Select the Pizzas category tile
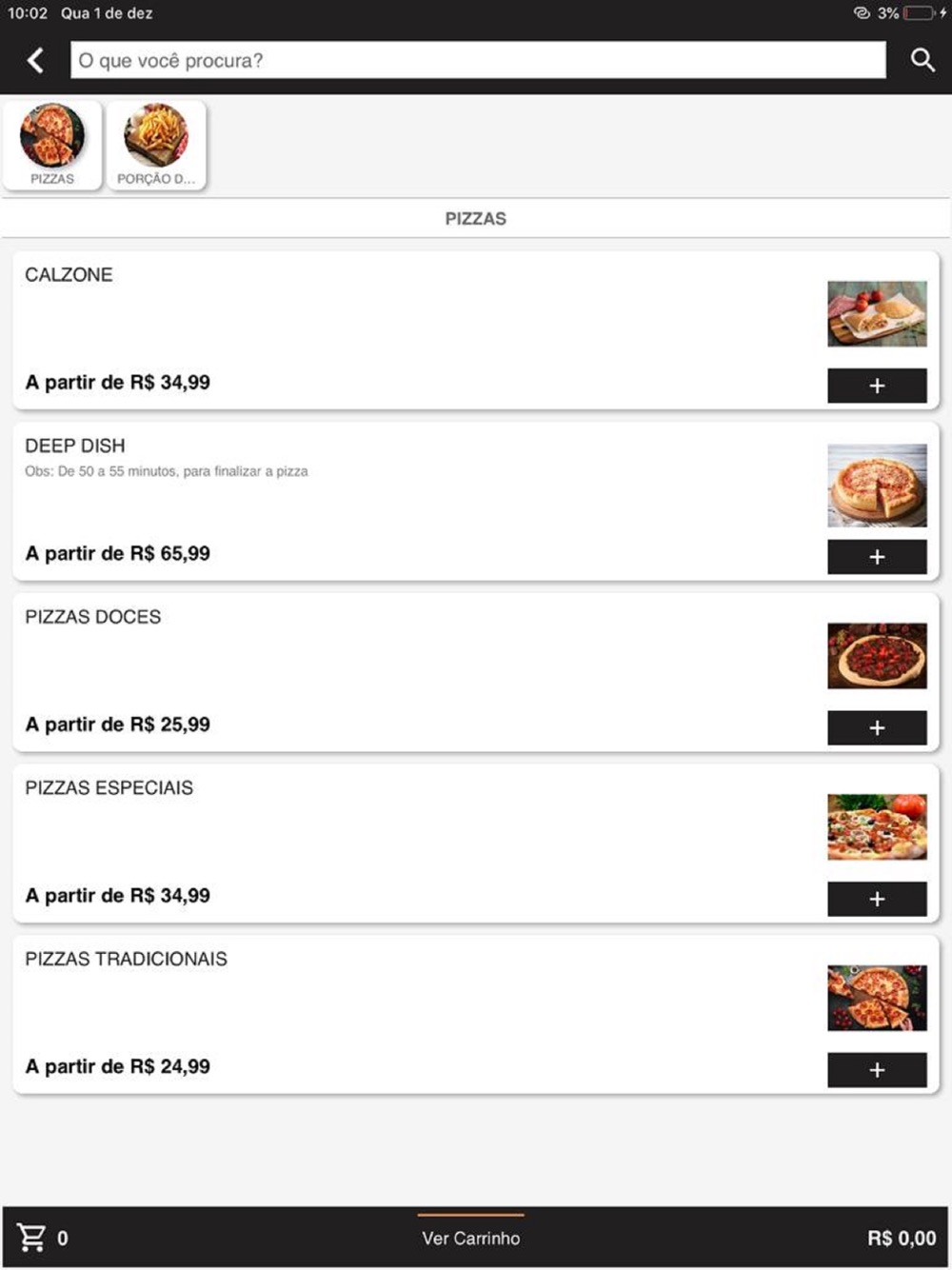The width and height of the screenshot is (952, 1270). [52, 146]
